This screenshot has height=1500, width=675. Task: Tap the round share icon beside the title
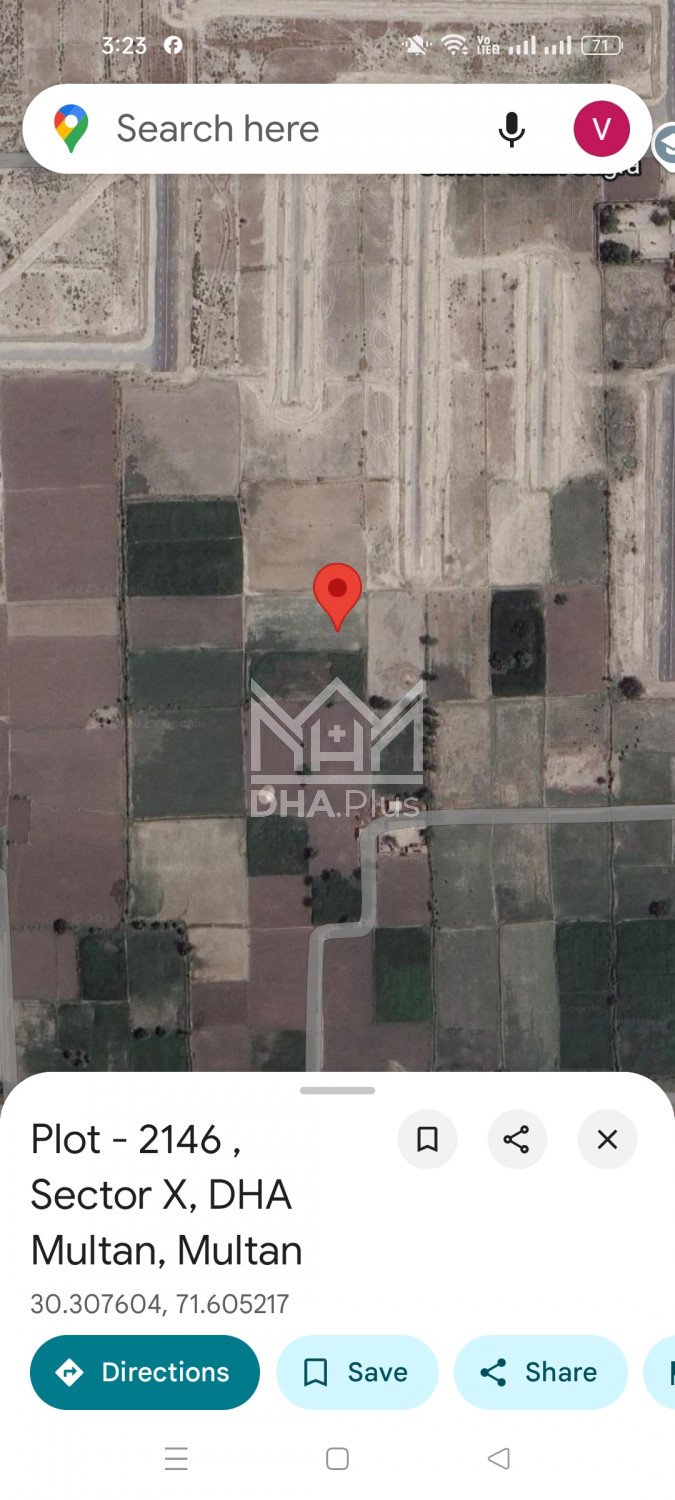coord(517,1139)
